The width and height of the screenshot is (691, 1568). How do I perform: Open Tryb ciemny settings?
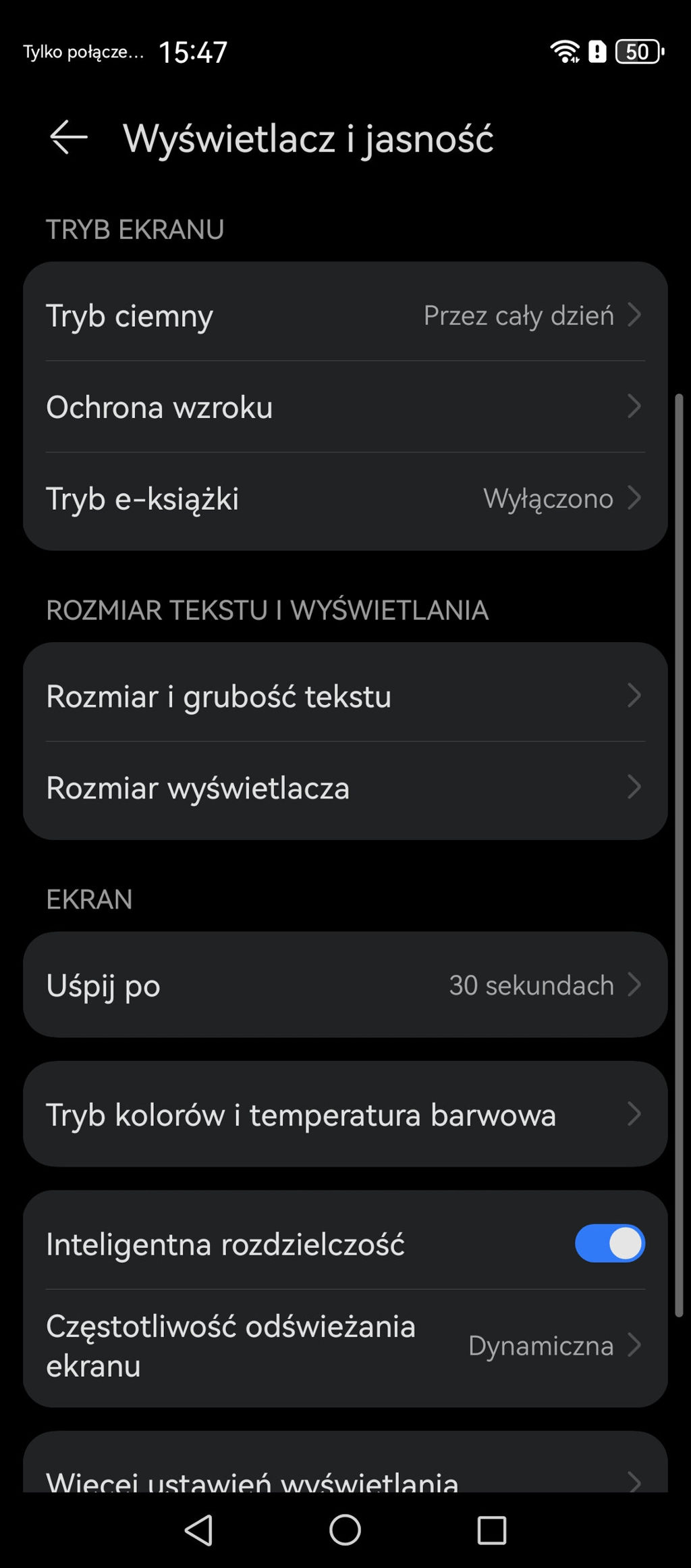pyautogui.click(x=345, y=315)
